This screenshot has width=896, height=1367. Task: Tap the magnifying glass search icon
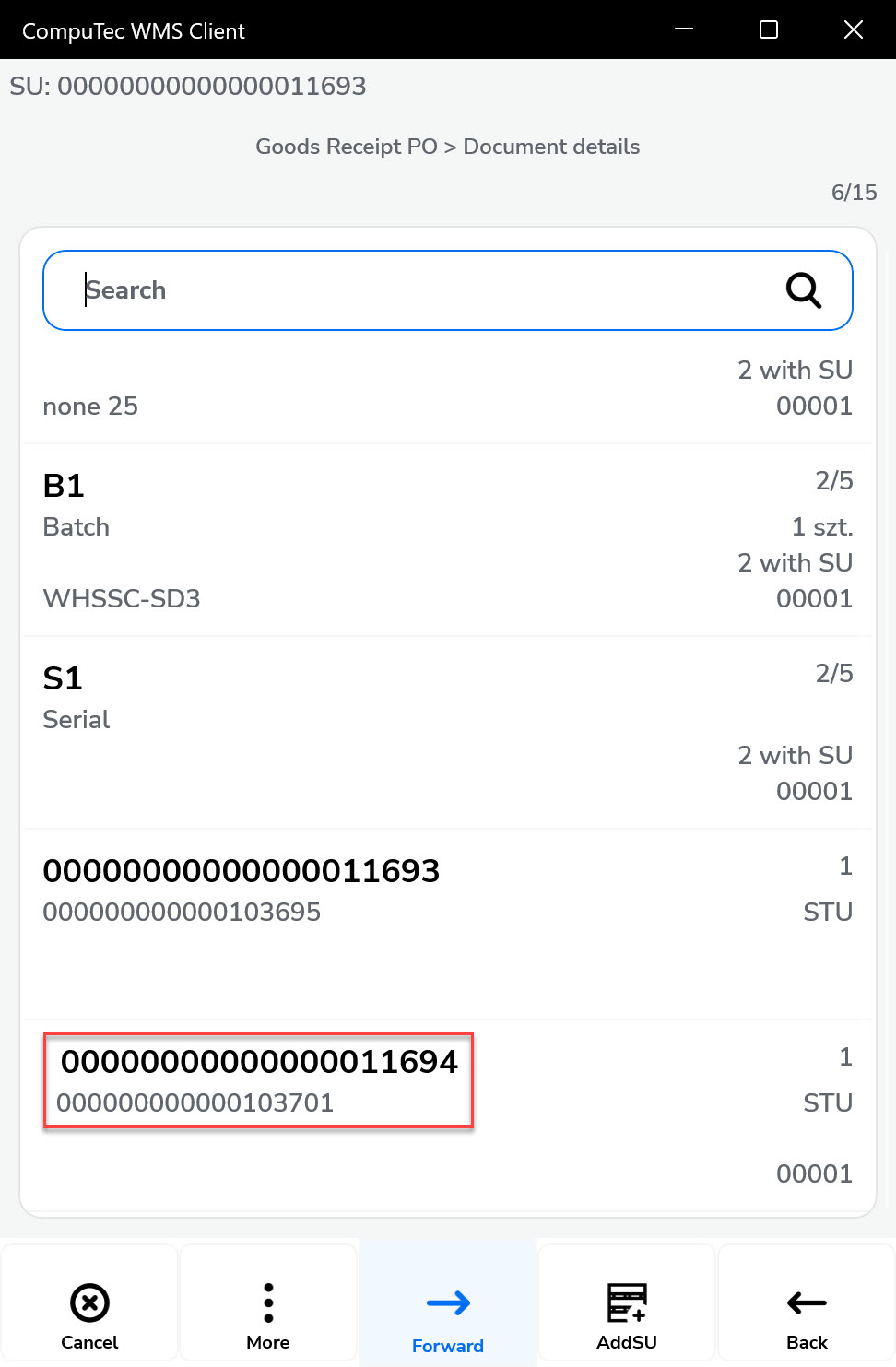(x=803, y=290)
